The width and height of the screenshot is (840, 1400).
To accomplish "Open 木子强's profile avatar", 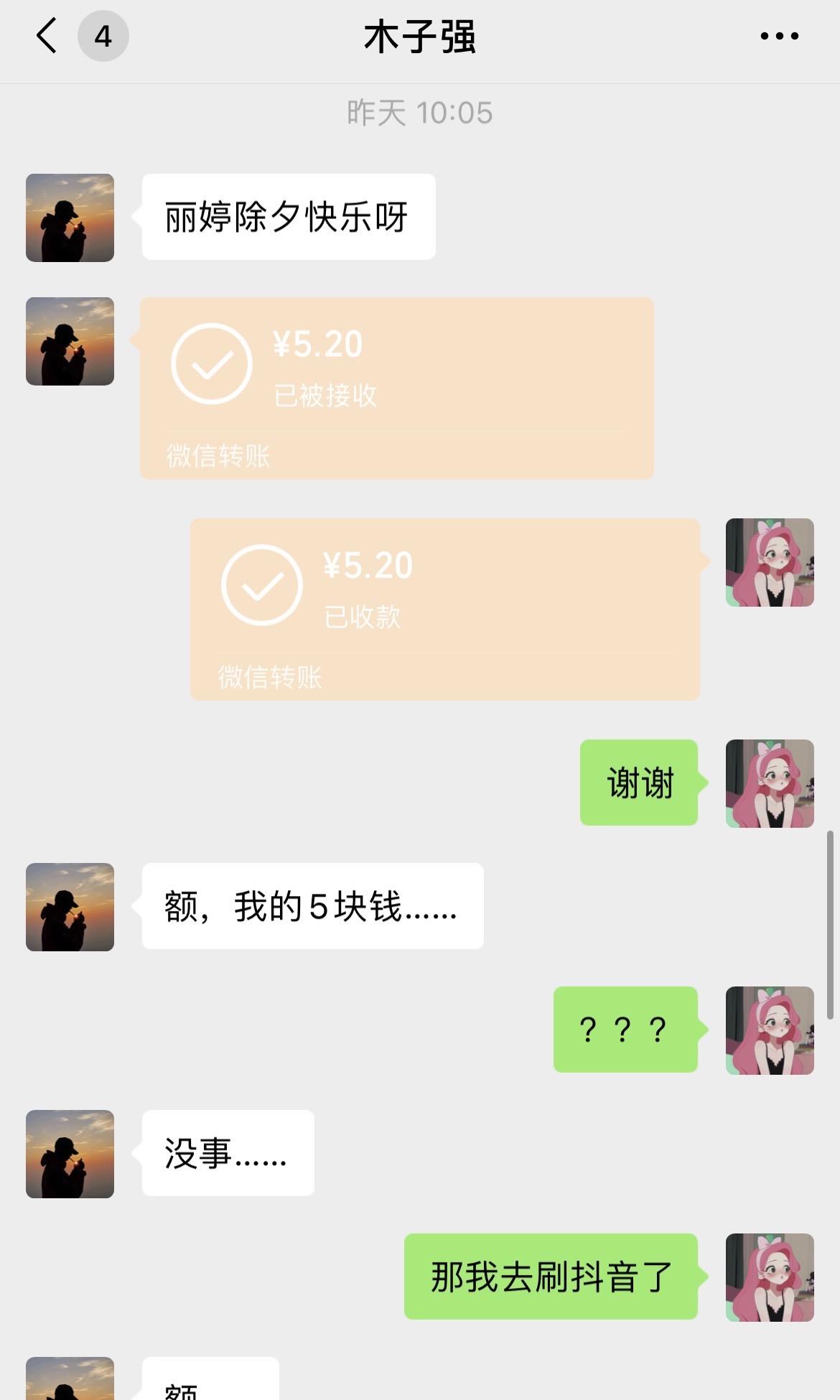I will pyautogui.click(x=69, y=217).
